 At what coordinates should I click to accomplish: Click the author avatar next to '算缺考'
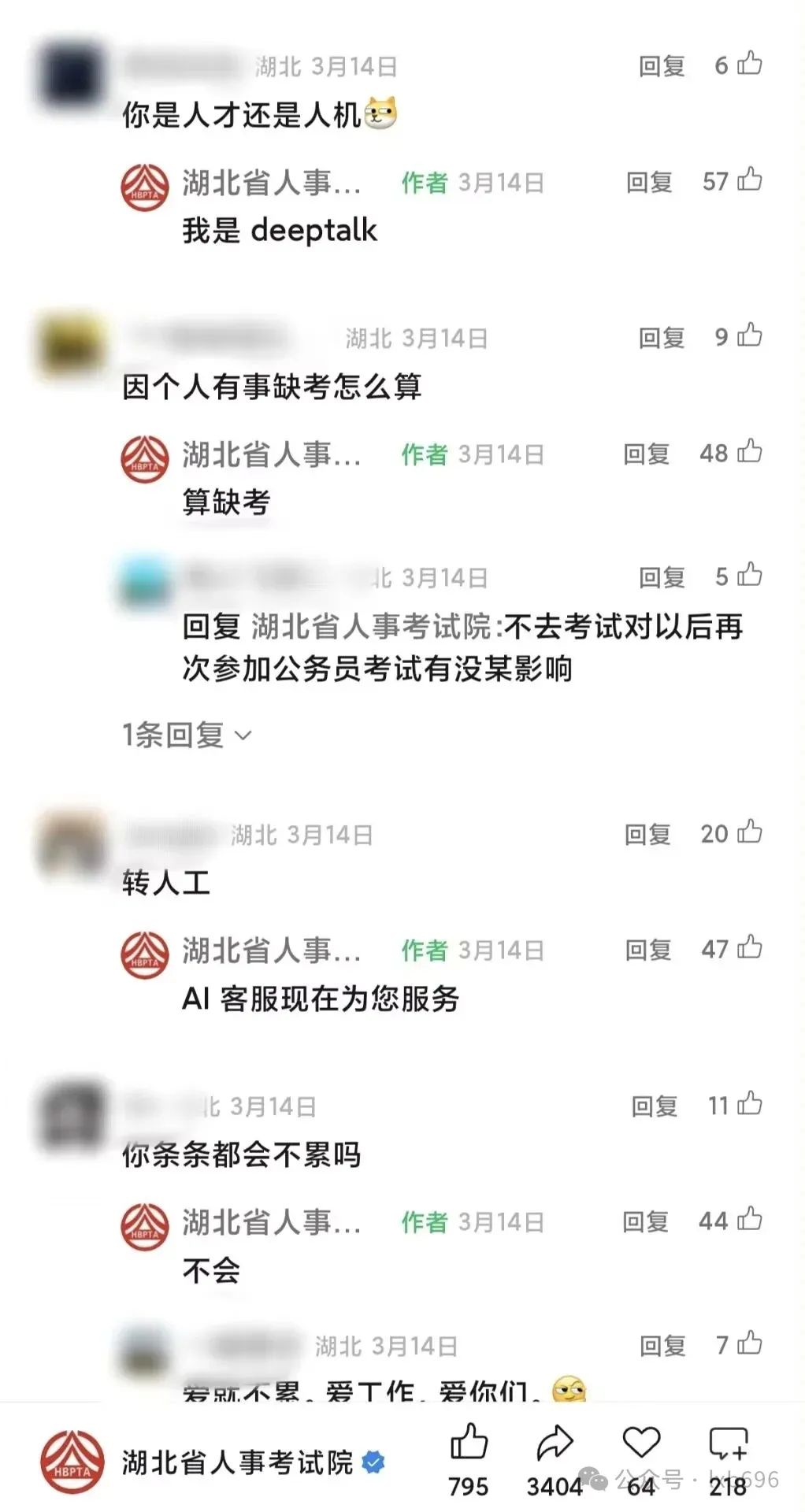pyautogui.click(x=143, y=455)
